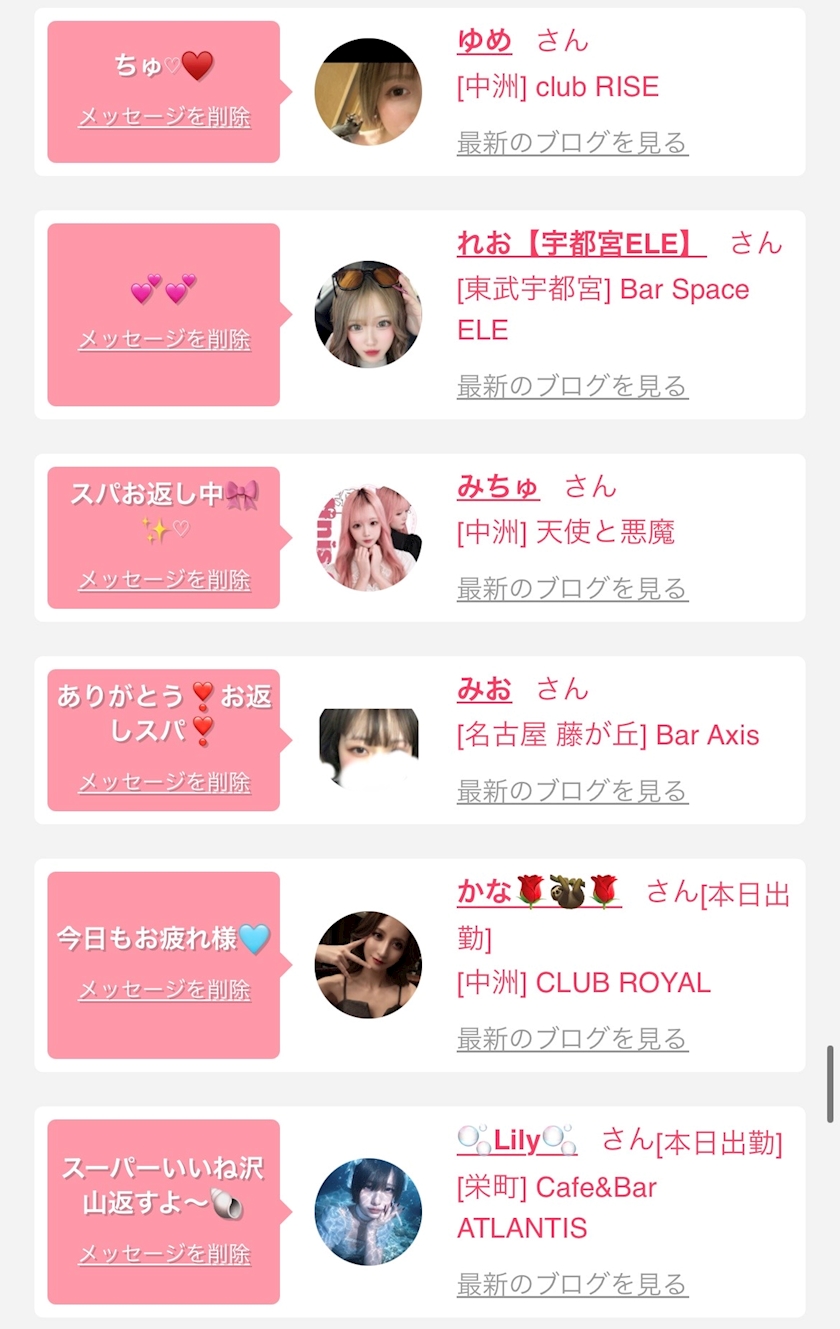The height and width of the screenshot is (1329, 840).
Task: Delete the ちゅ message to ゆめ
Action: point(164,117)
